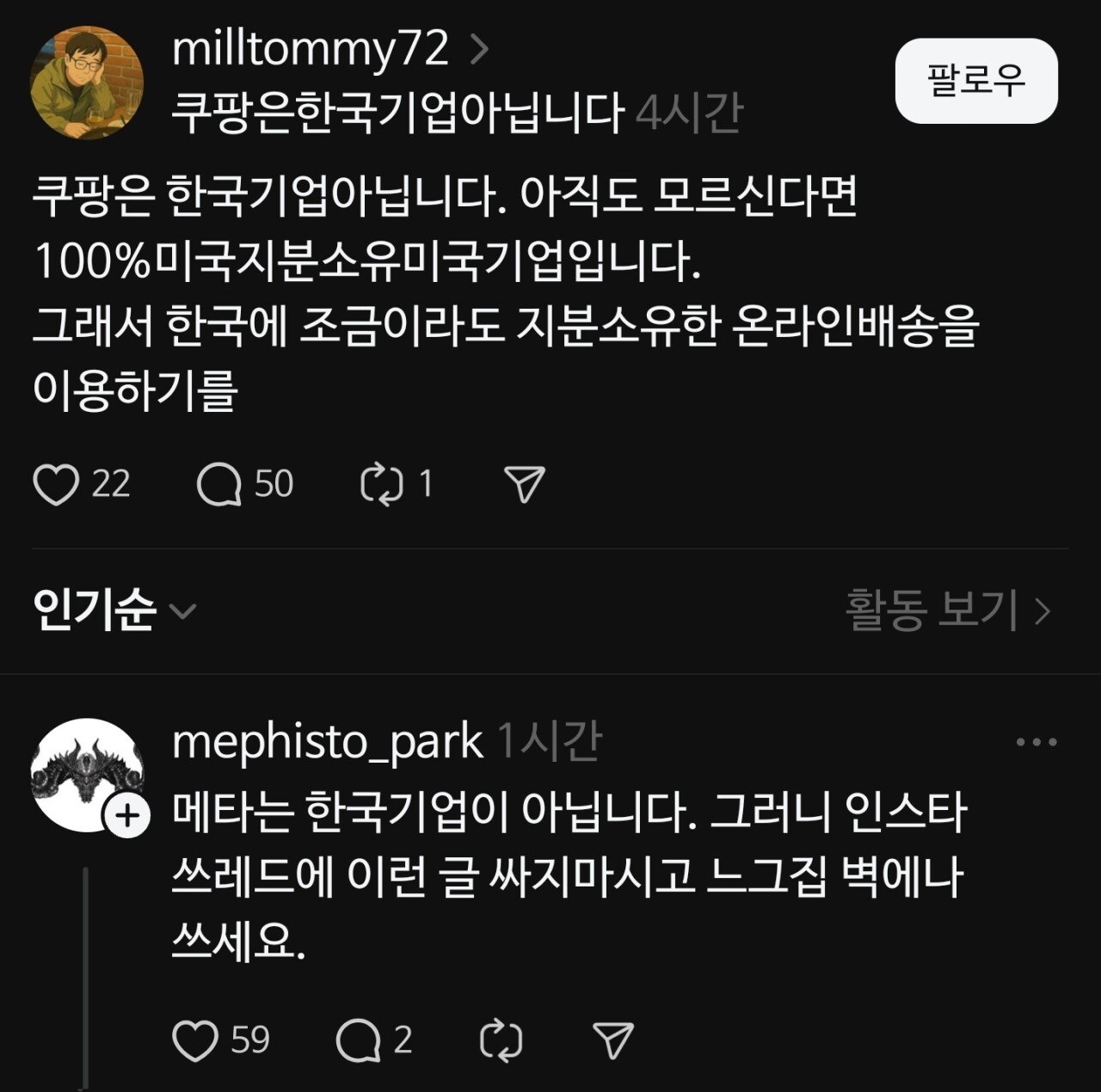The height and width of the screenshot is (1092, 1101).
Task: Reply to mephisto_park's comment
Action: (359, 1040)
